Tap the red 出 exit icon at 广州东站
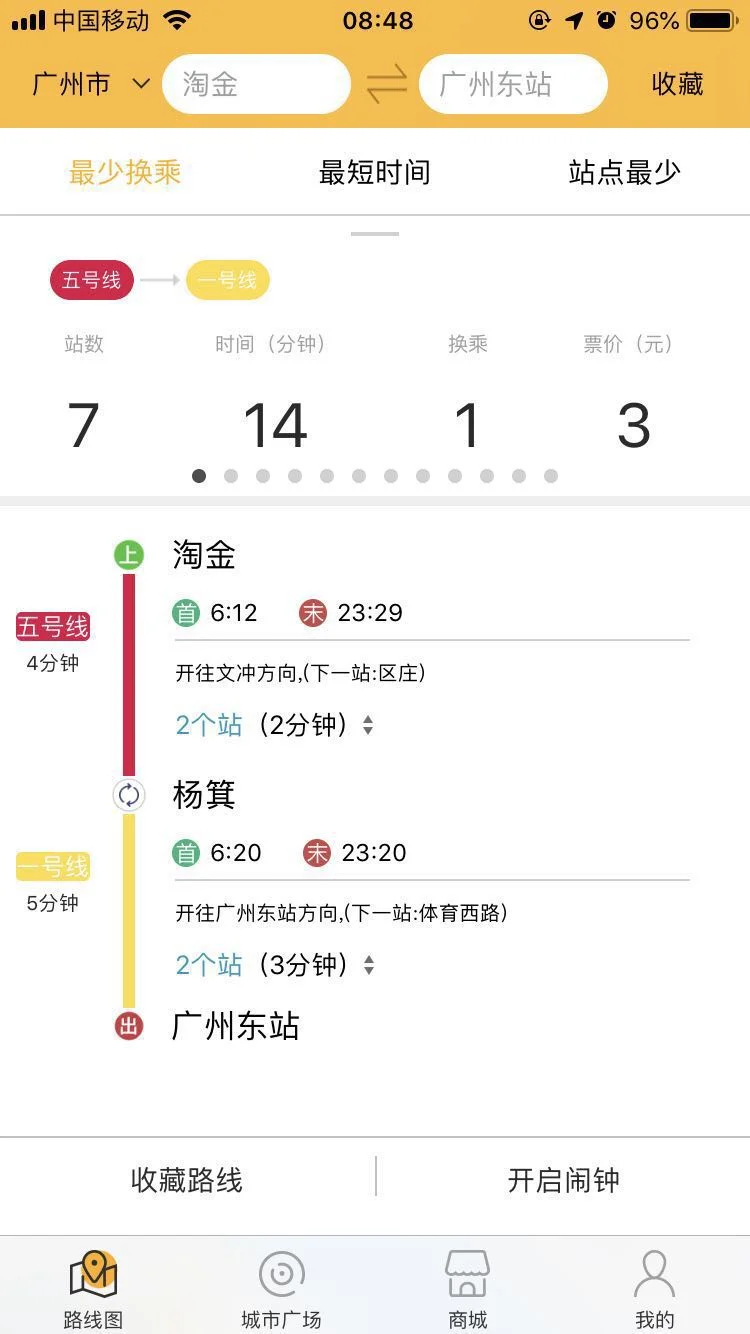Viewport: 750px width, 1334px height. (x=128, y=1026)
